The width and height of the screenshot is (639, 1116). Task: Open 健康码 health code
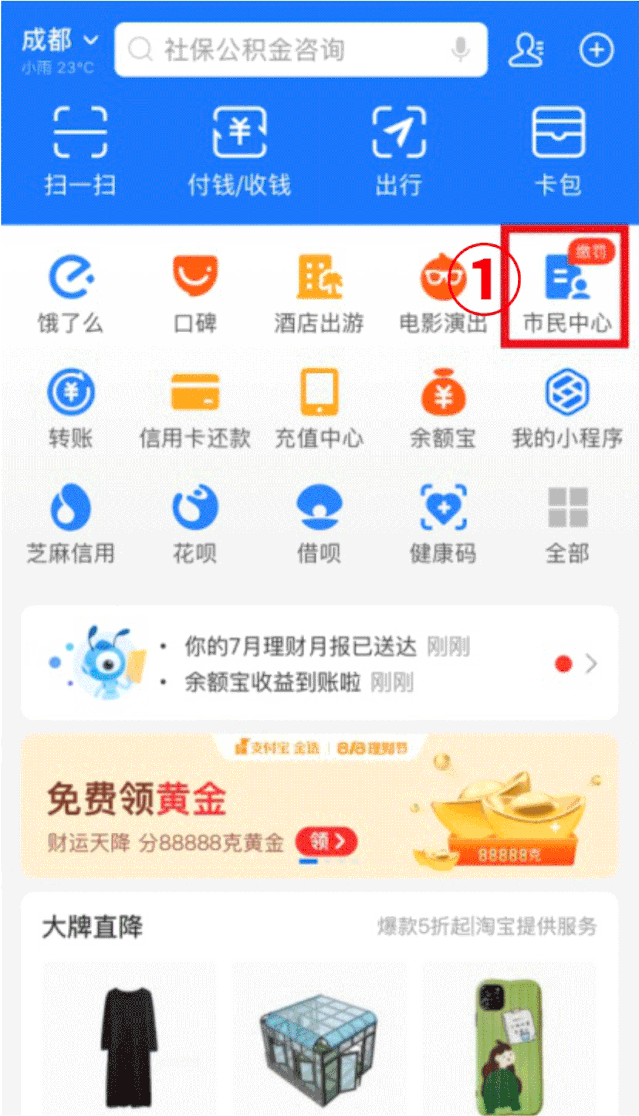pyautogui.click(x=443, y=520)
